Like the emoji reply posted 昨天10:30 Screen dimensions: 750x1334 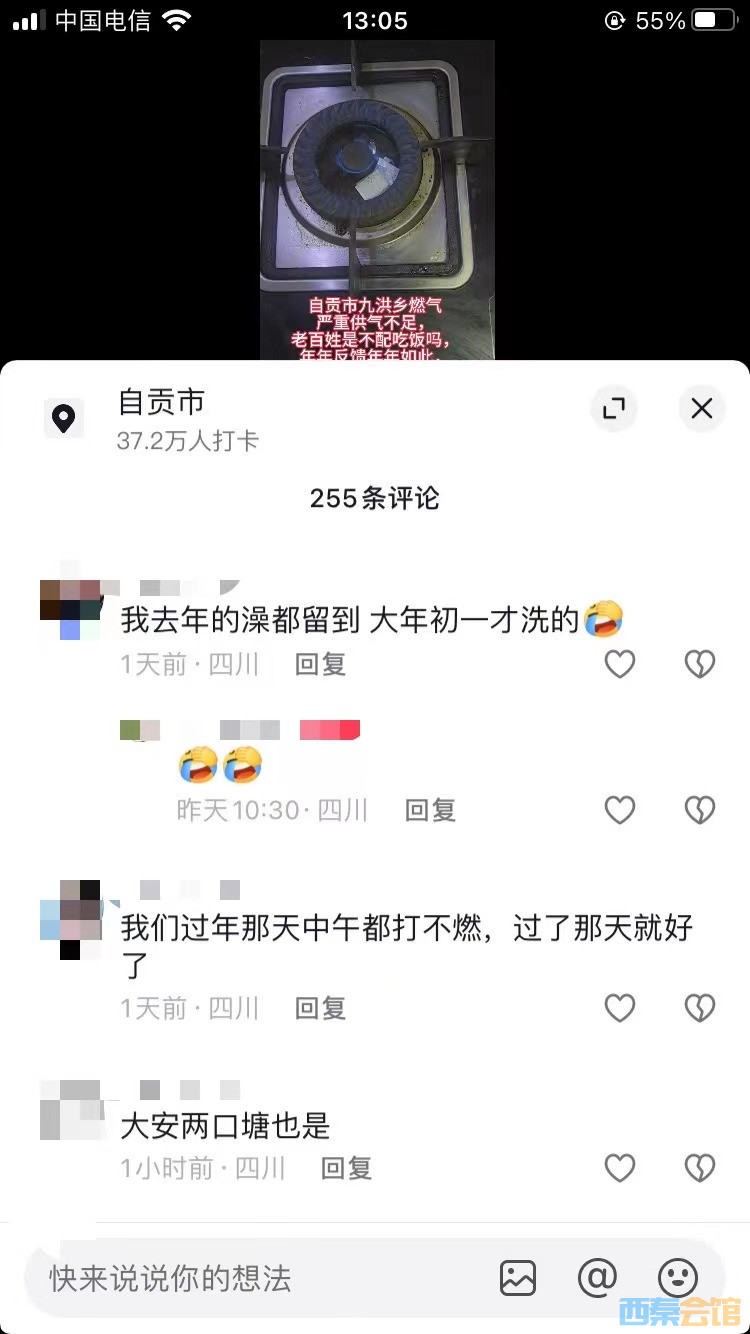pyautogui.click(x=620, y=810)
